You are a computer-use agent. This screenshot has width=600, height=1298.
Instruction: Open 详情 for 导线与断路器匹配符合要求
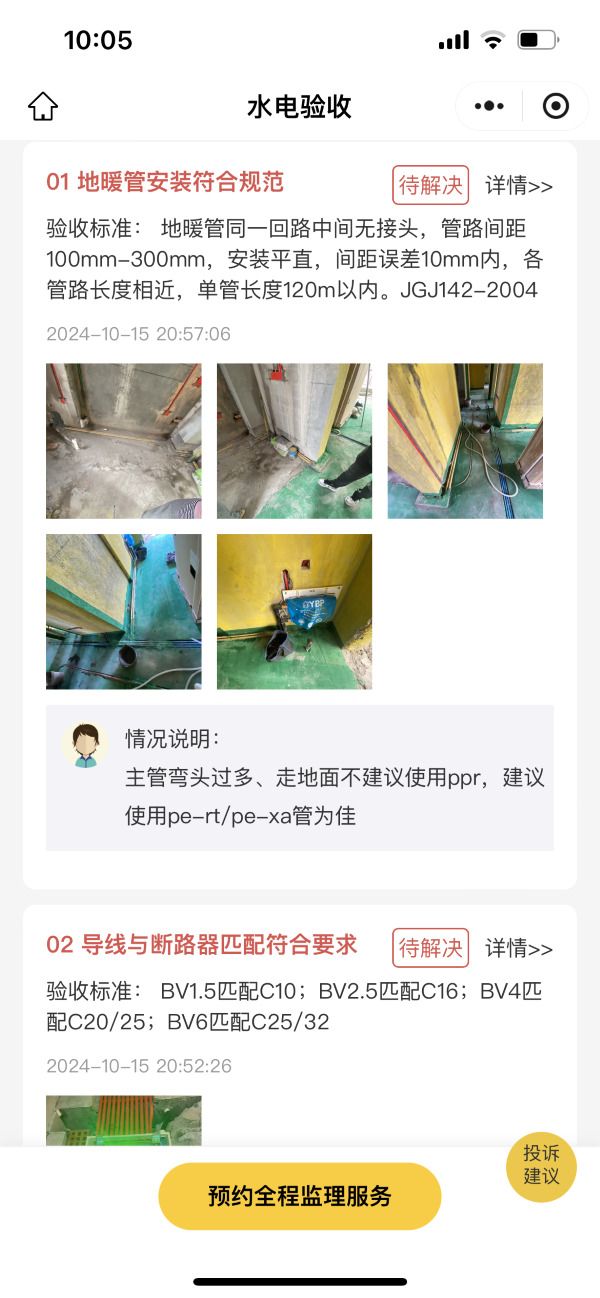click(x=519, y=948)
